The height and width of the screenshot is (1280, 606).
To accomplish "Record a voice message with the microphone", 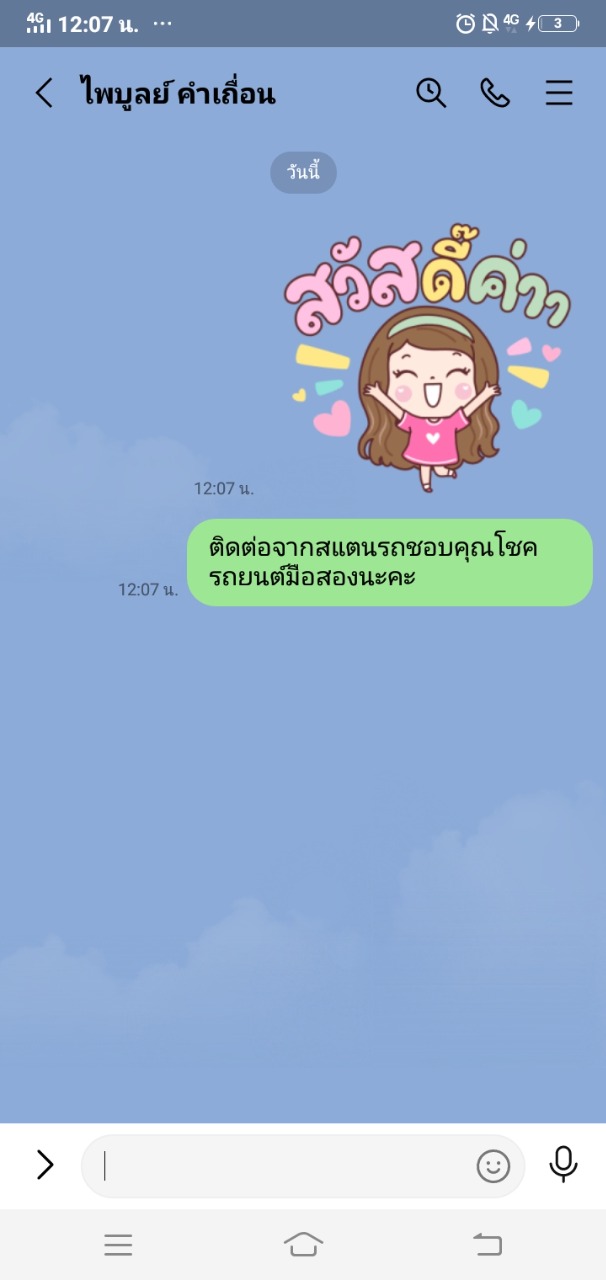I will 564,1164.
